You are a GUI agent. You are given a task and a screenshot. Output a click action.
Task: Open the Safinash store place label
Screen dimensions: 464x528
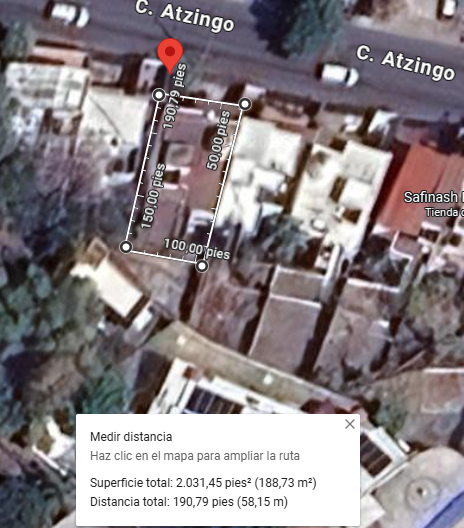(434, 203)
